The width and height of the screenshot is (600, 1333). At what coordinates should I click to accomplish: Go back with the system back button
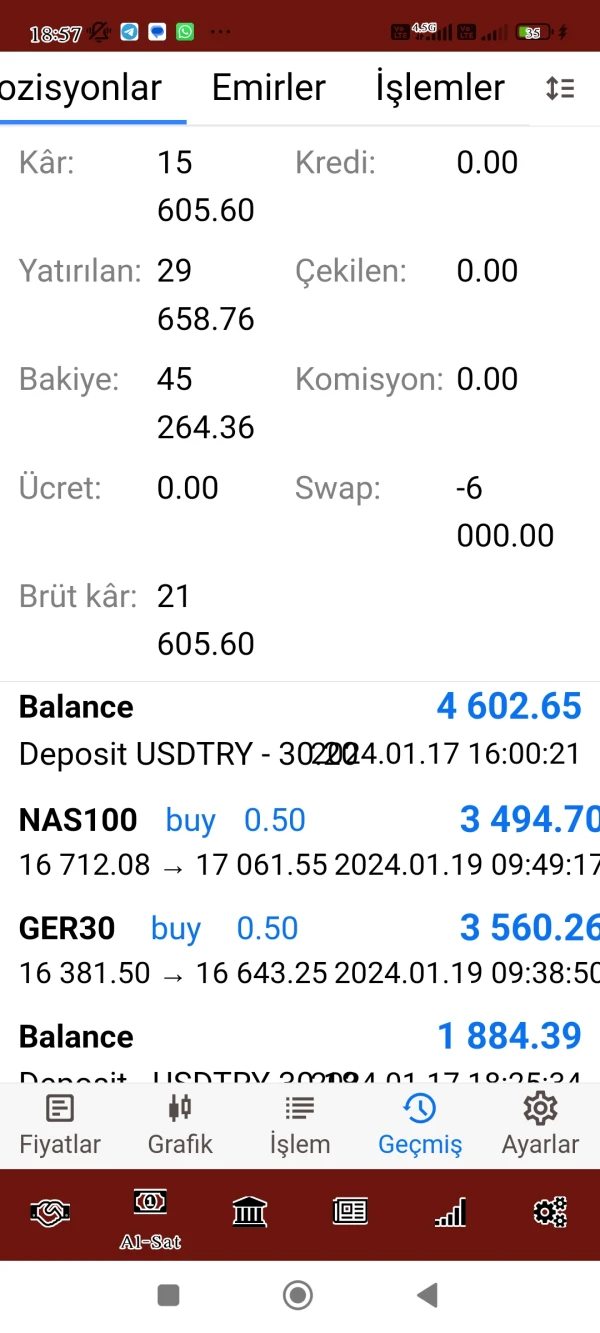tap(427, 1296)
